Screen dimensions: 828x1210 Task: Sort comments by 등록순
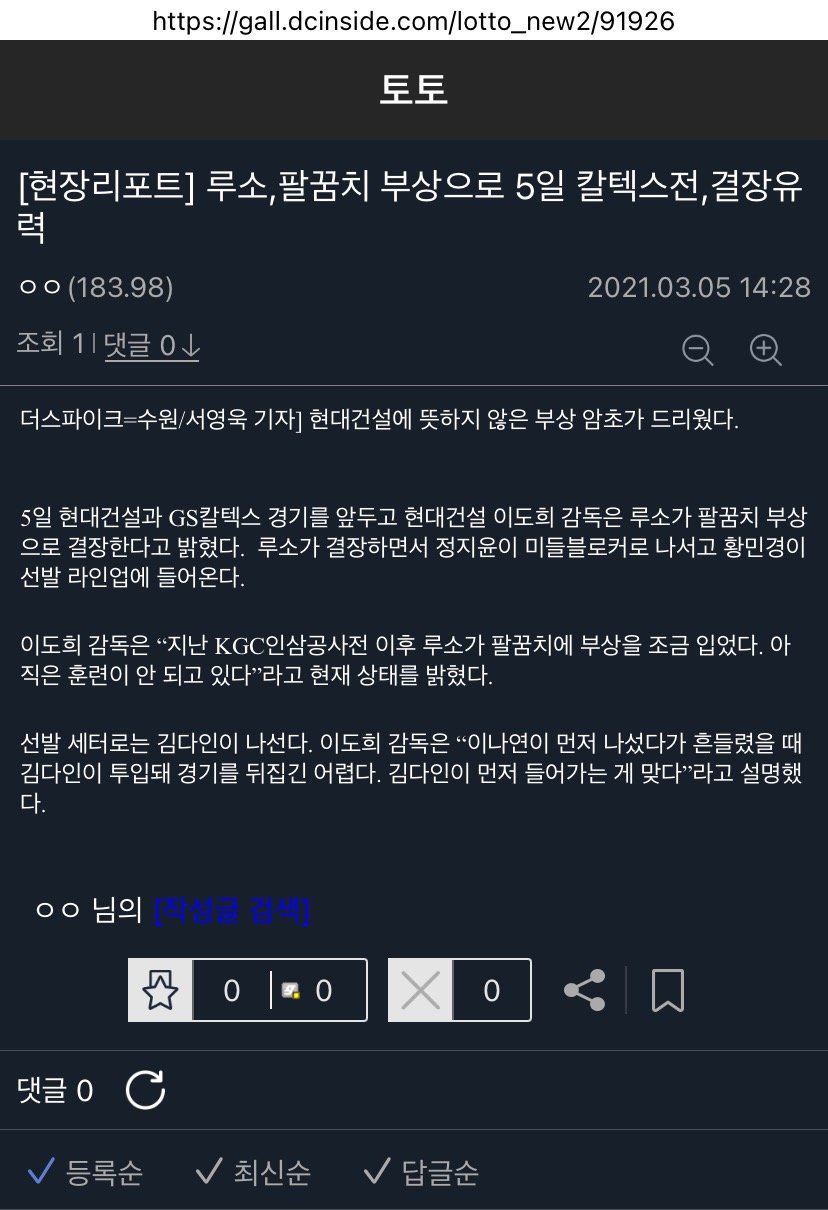click(x=85, y=1171)
